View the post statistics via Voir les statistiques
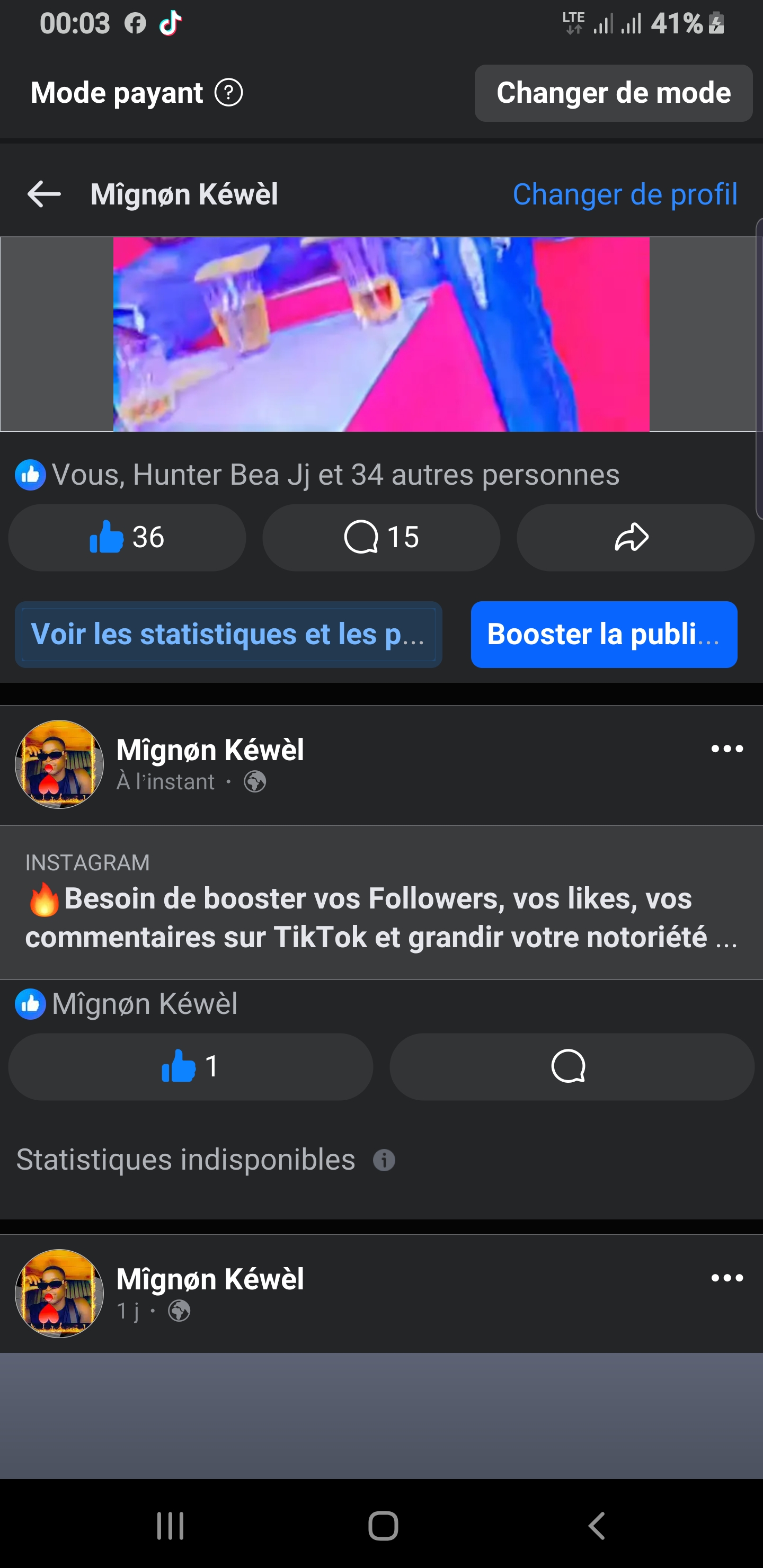Image resolution: width=763 pixels, height=1568 pixels. click(x=228, y=634)
